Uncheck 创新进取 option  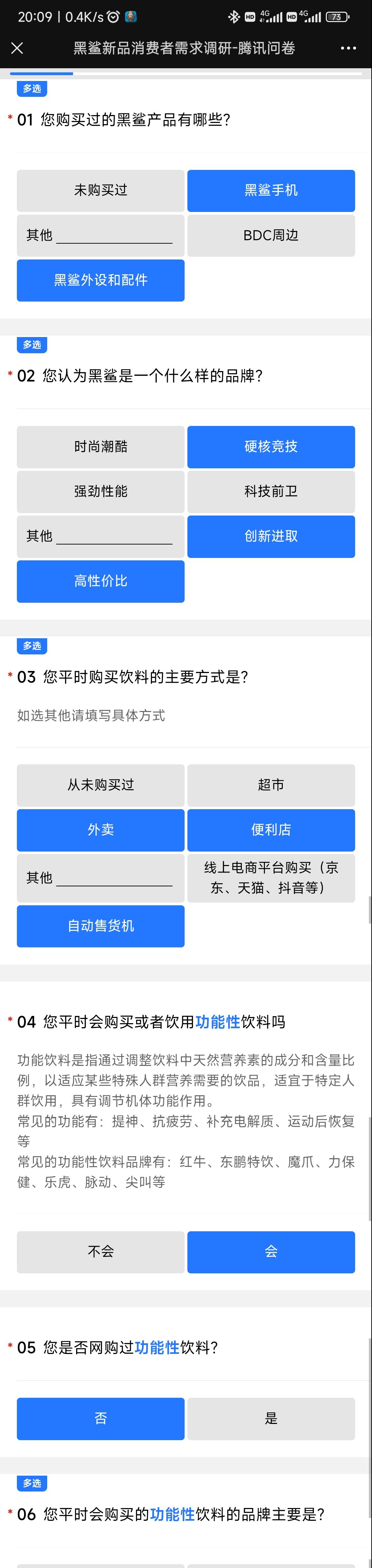coord(271,537)
